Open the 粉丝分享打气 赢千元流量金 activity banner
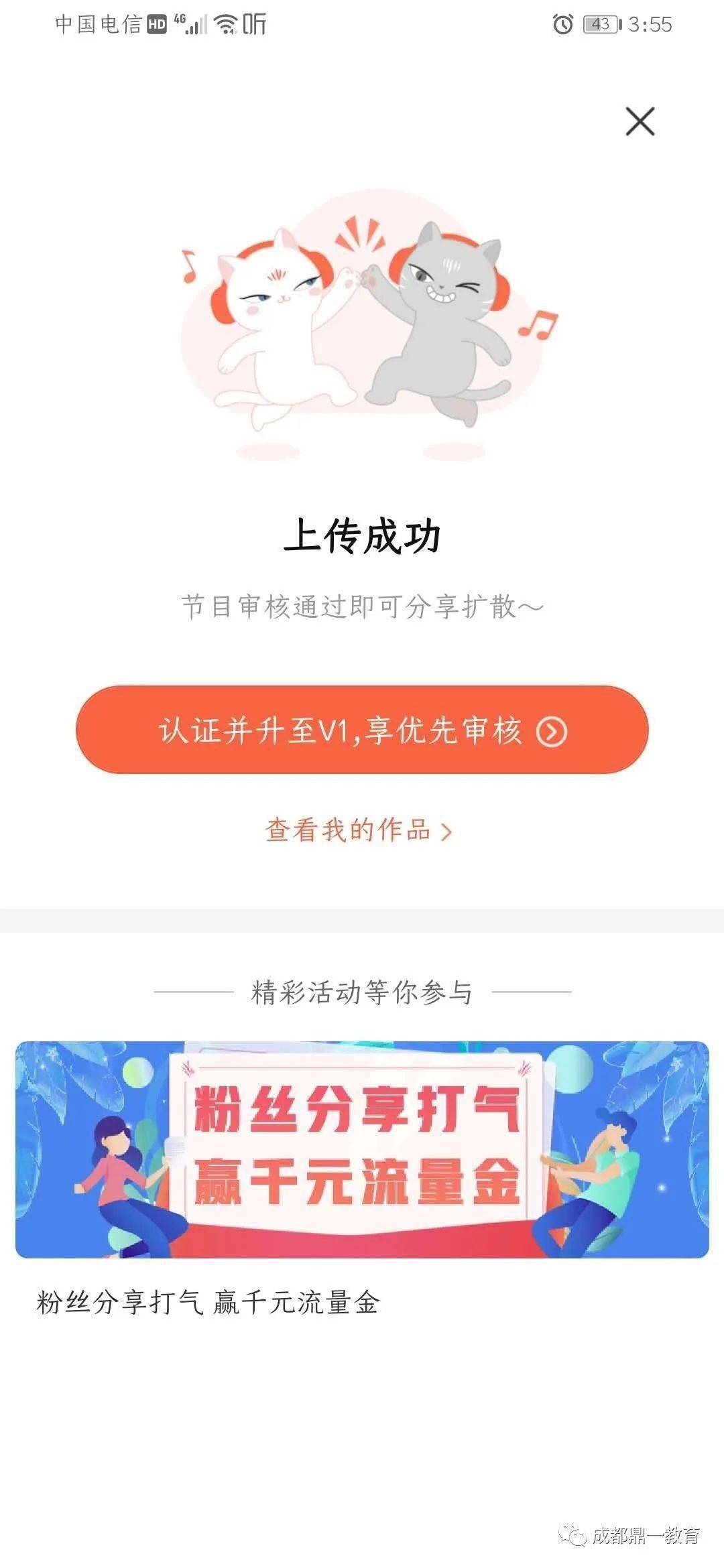Viewport: 724px width, 1568px height. 362,1149
